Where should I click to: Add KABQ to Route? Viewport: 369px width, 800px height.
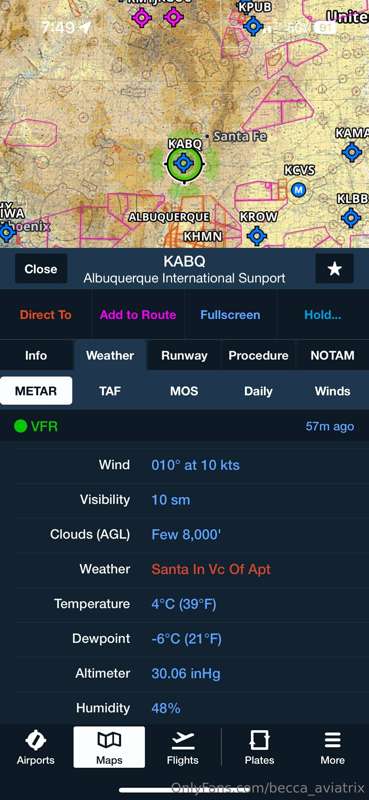(x=138, y=315)
